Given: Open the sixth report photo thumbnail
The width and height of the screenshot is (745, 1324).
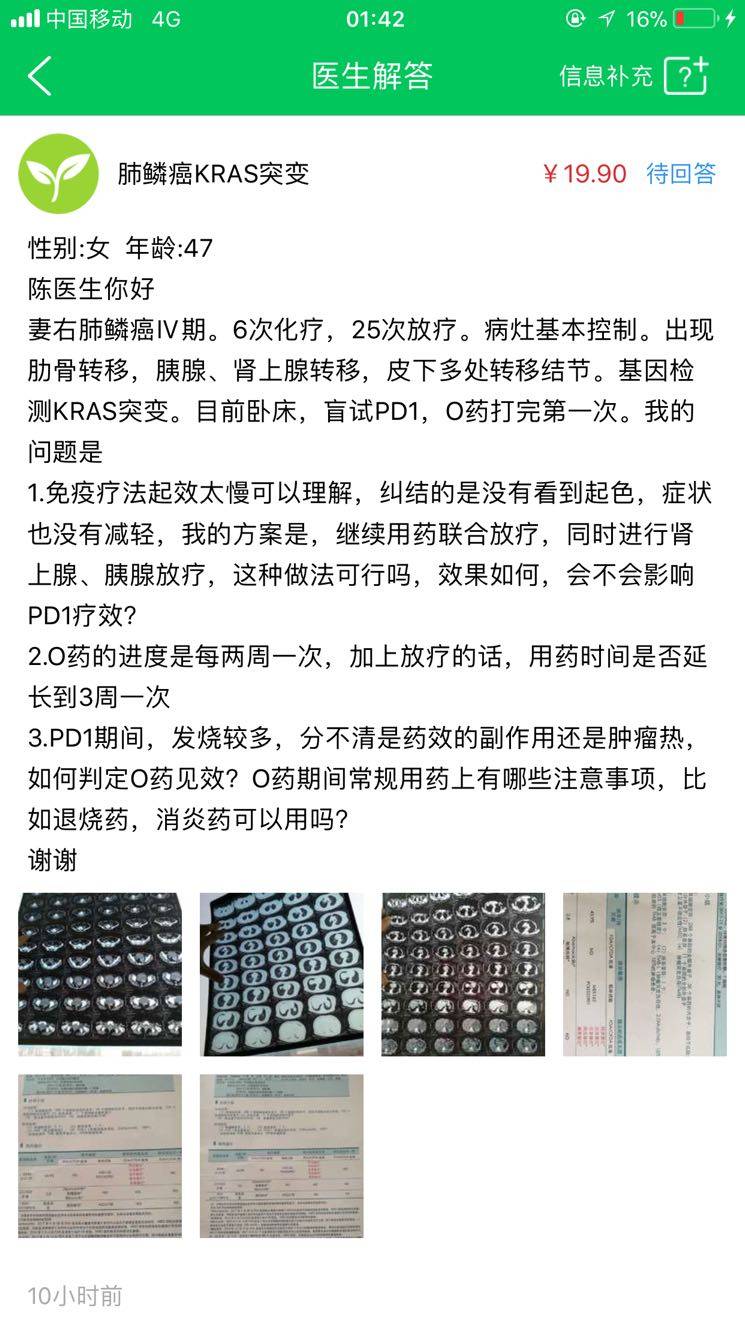Looking at the screenshot, I should pos(281,1156).
